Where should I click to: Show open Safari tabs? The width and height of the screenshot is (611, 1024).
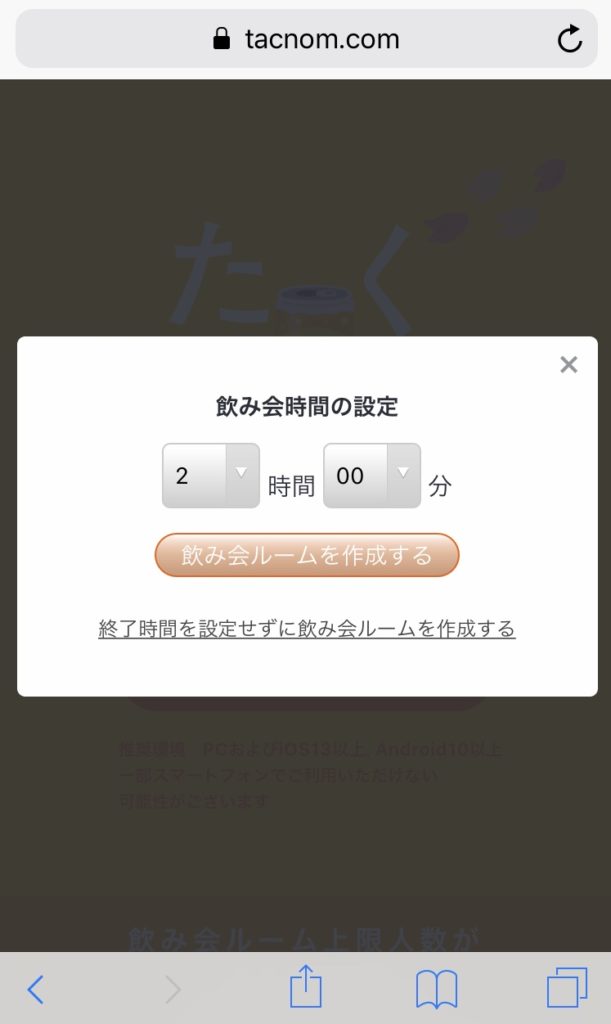coord(567,989)
